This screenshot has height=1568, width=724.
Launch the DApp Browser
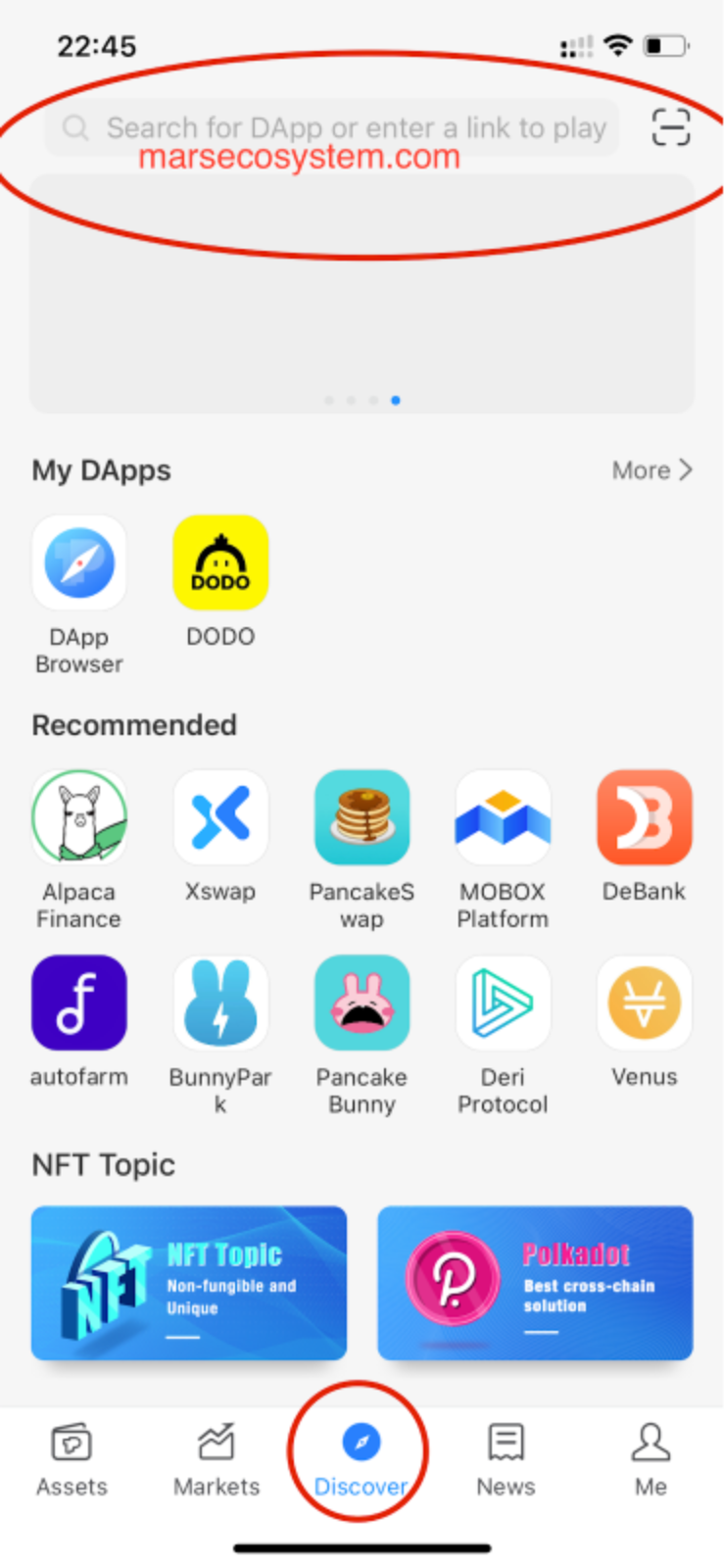(x=79, y=564)
